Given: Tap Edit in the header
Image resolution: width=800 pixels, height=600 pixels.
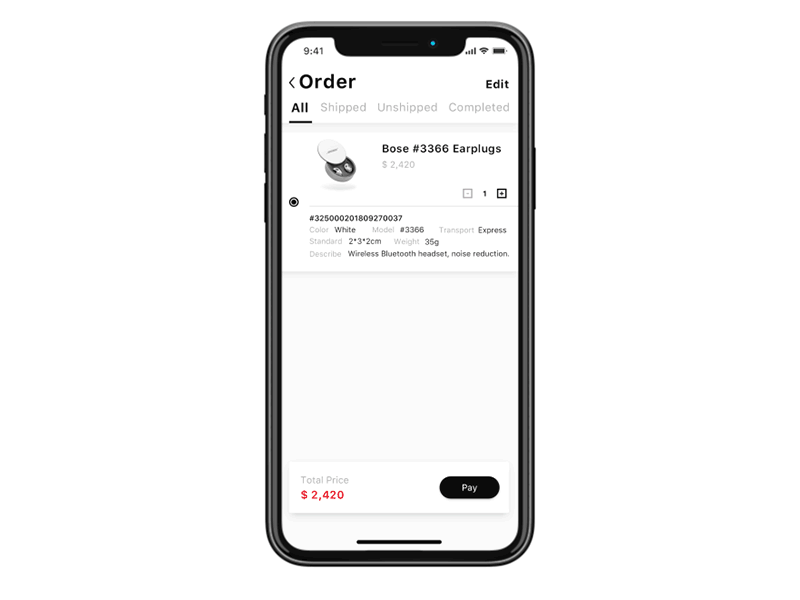Looking at the screenshot, I should 497,85.
